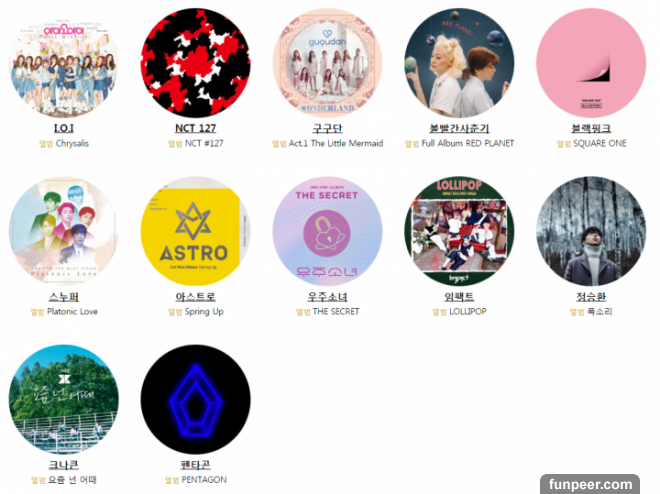The width and height of the screenshot is (660, 494).
Task: Open the 스누퍼 Platonic Love cover
Action: pos(63,231)
